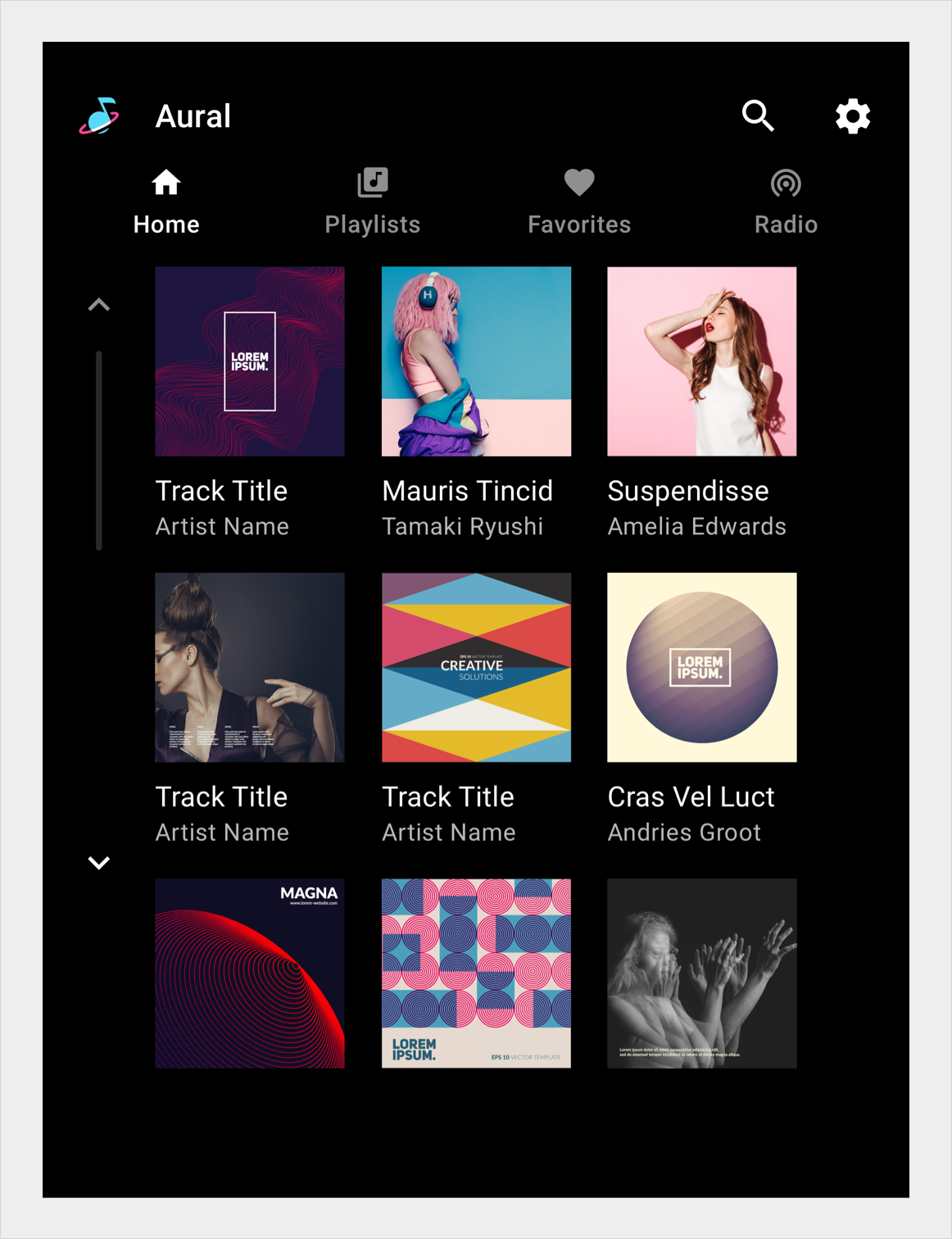Tap the scroll down chevron
This screenshot has width=952, height=1239.
[x=99, y=863]
